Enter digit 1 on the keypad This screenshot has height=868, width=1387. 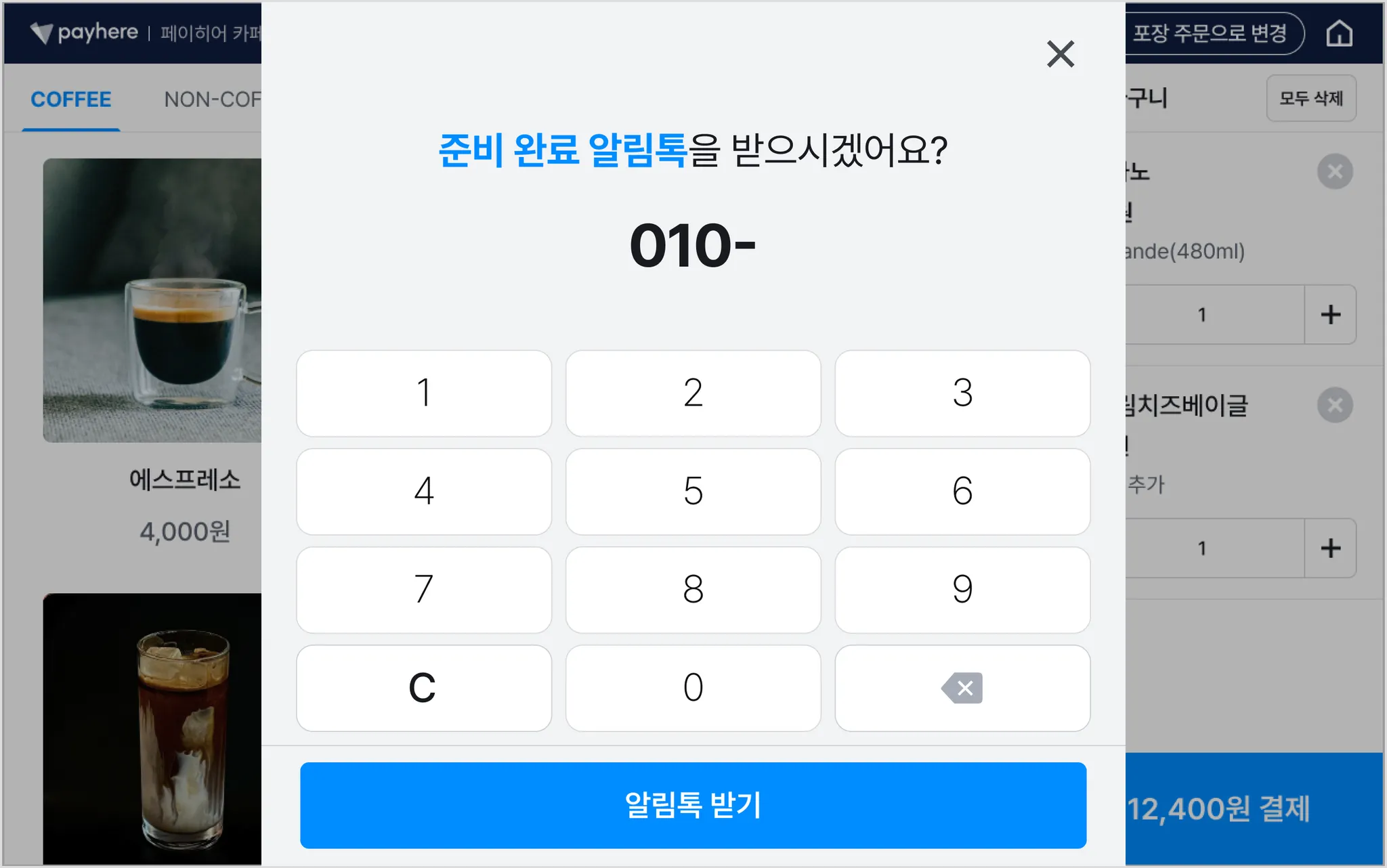[424, 393]
